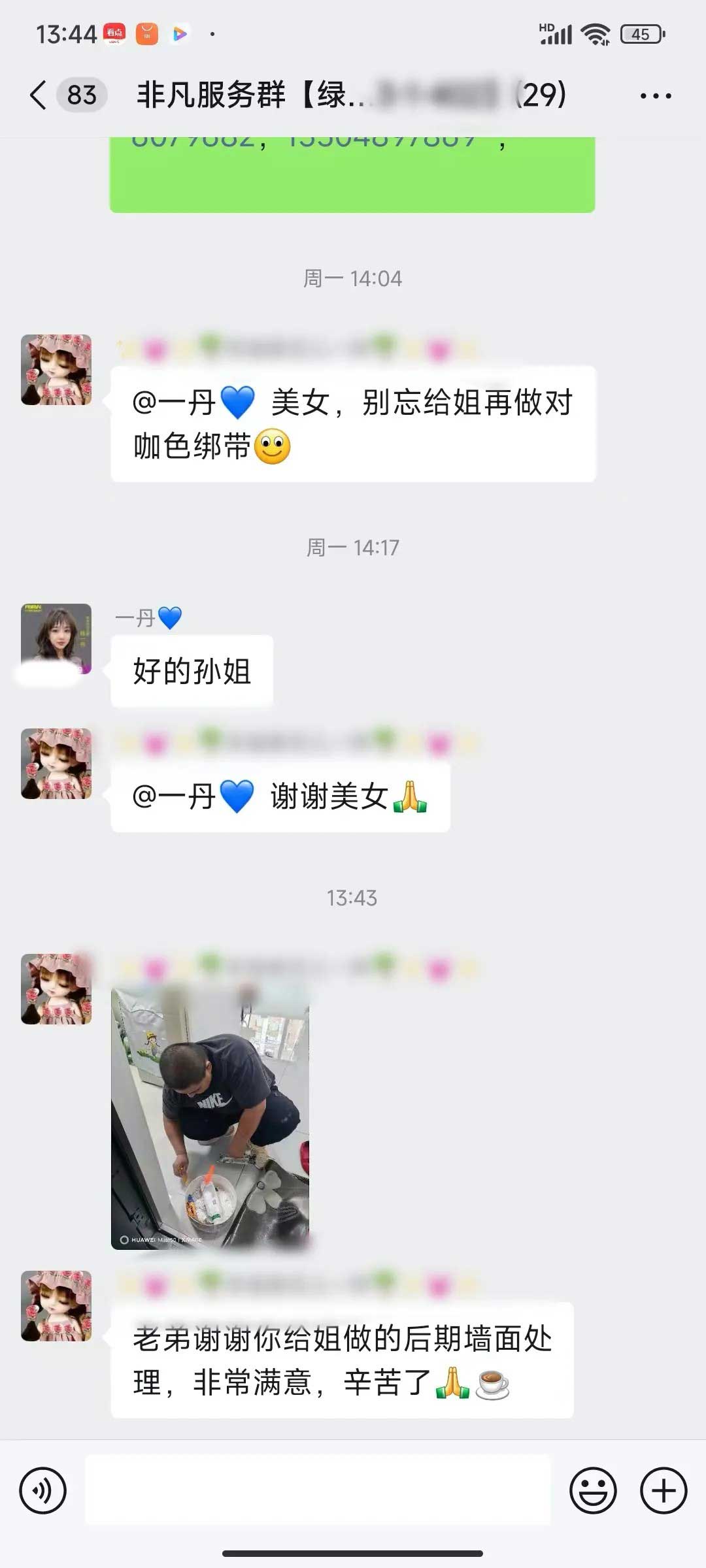Switch to voice message input

(43, 1490)
